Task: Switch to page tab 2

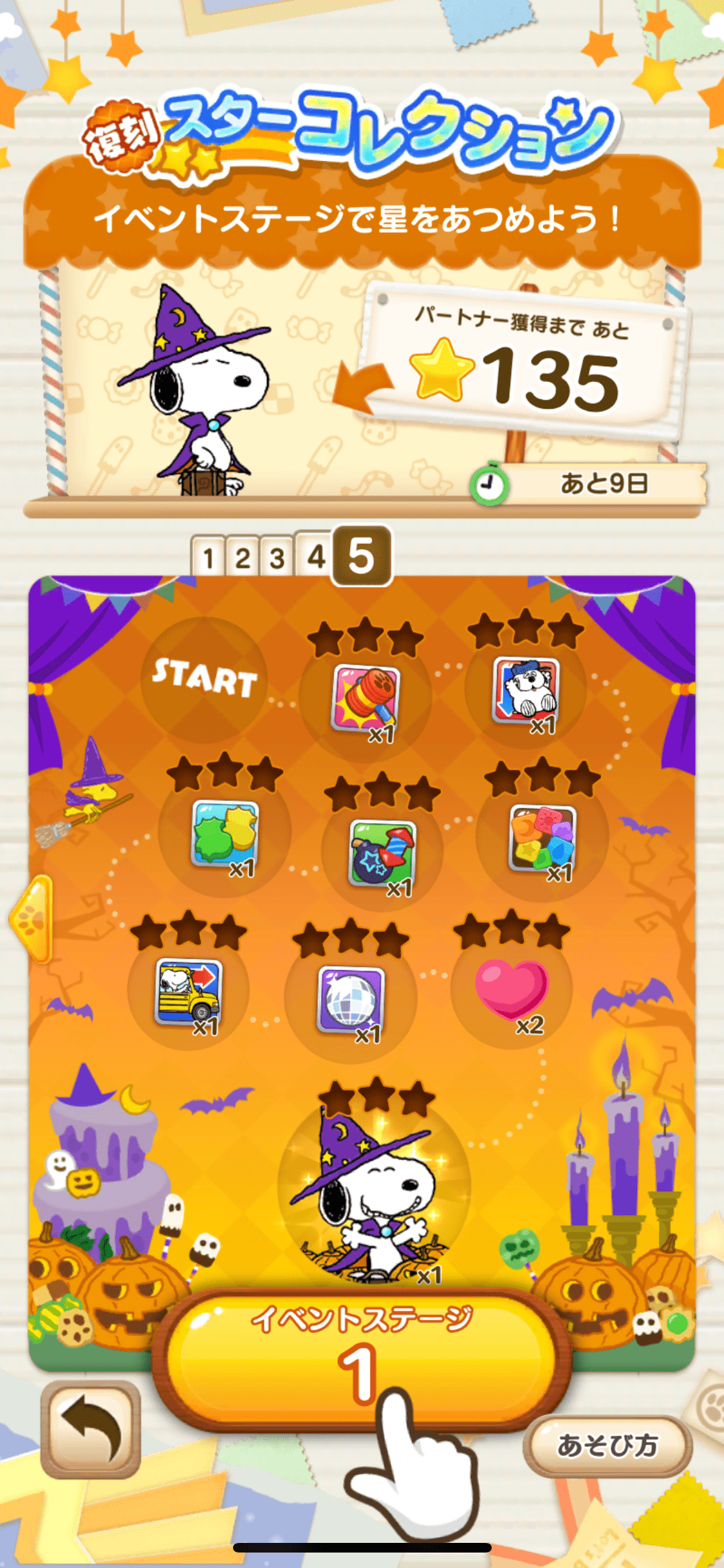Action: (243, 558)
